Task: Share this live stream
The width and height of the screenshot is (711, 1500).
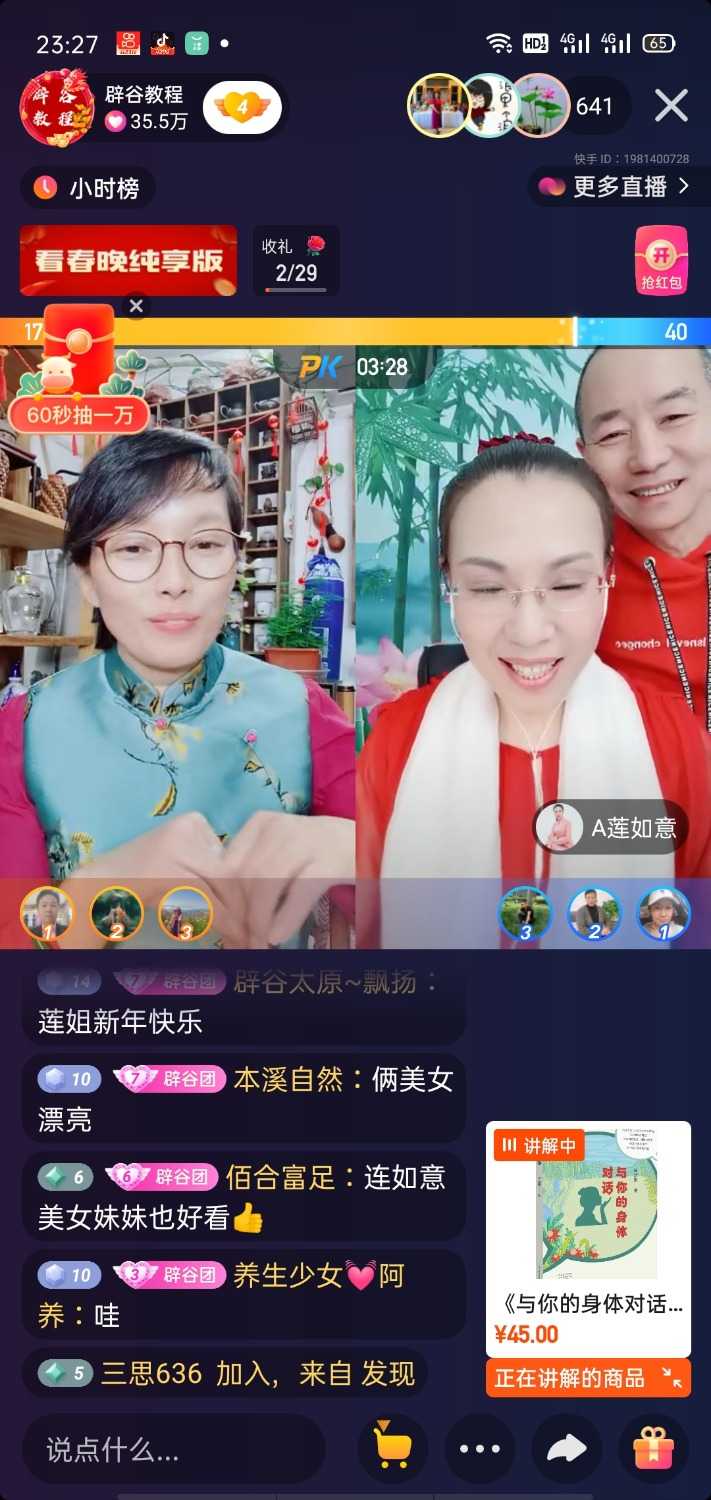Action: point(566,1448)
